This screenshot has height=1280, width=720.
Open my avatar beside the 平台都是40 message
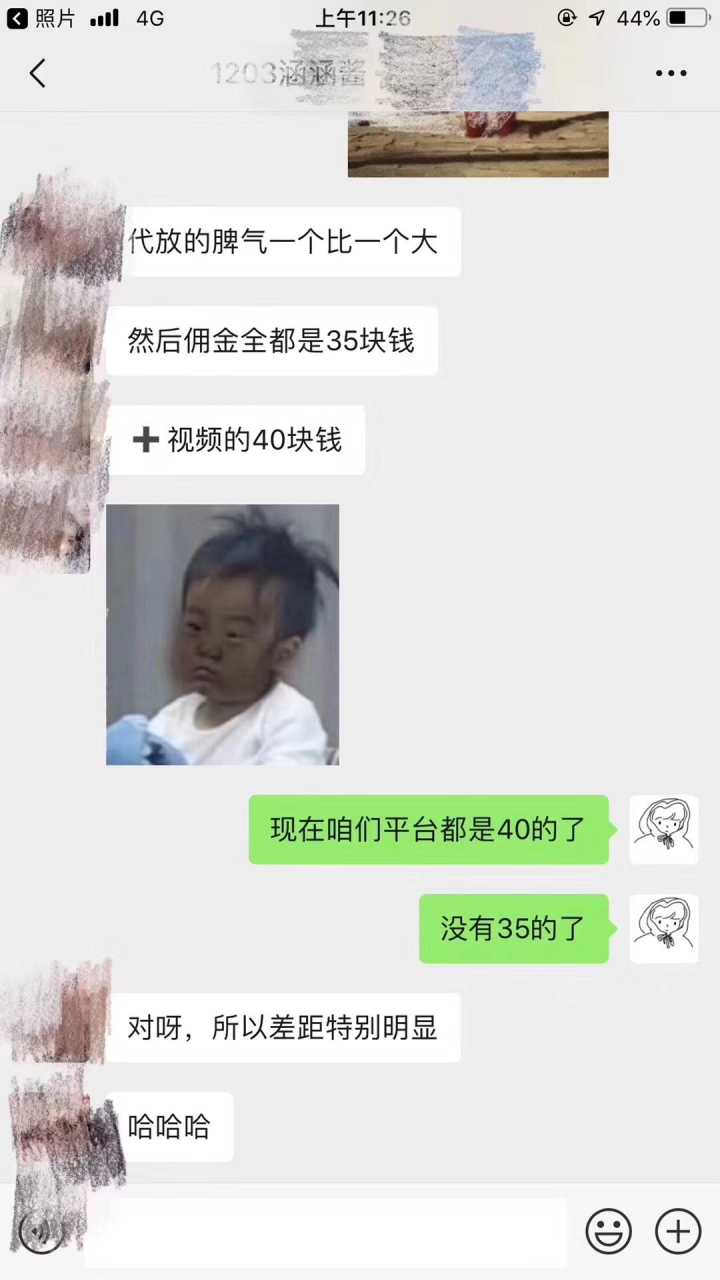click(x=664, y=830)
